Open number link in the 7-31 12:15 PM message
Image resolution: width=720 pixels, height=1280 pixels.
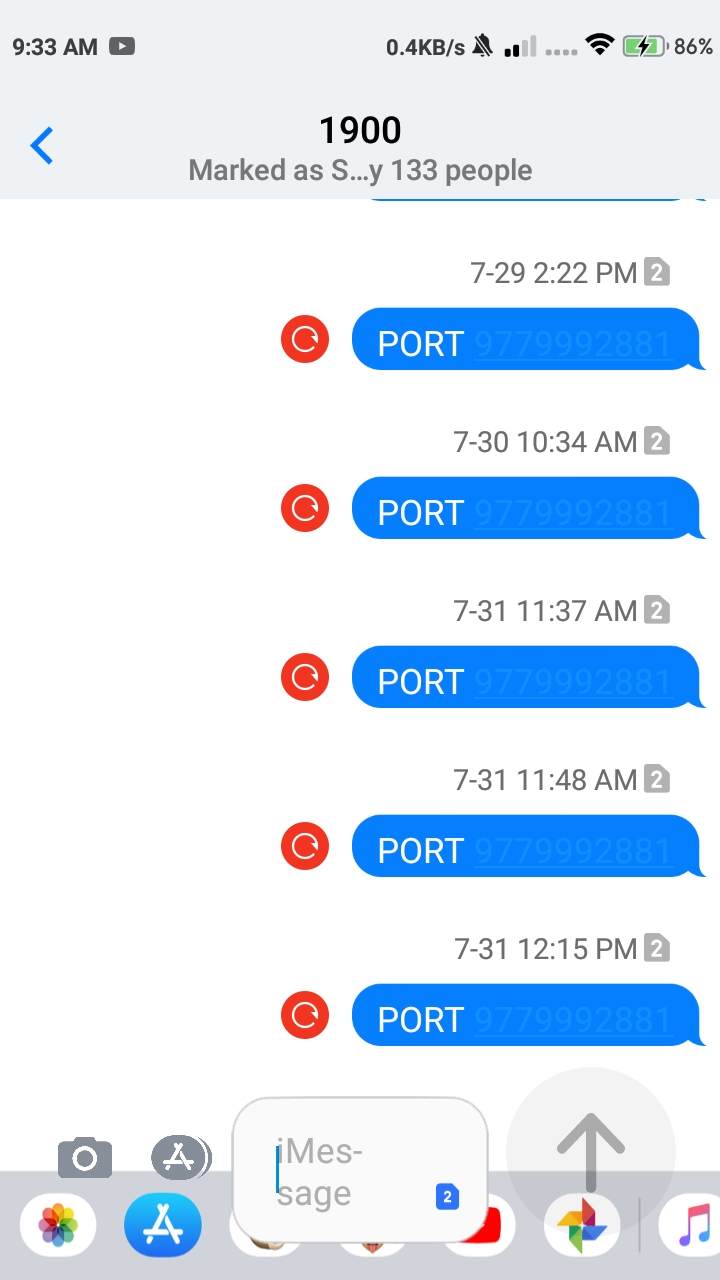573,1020
